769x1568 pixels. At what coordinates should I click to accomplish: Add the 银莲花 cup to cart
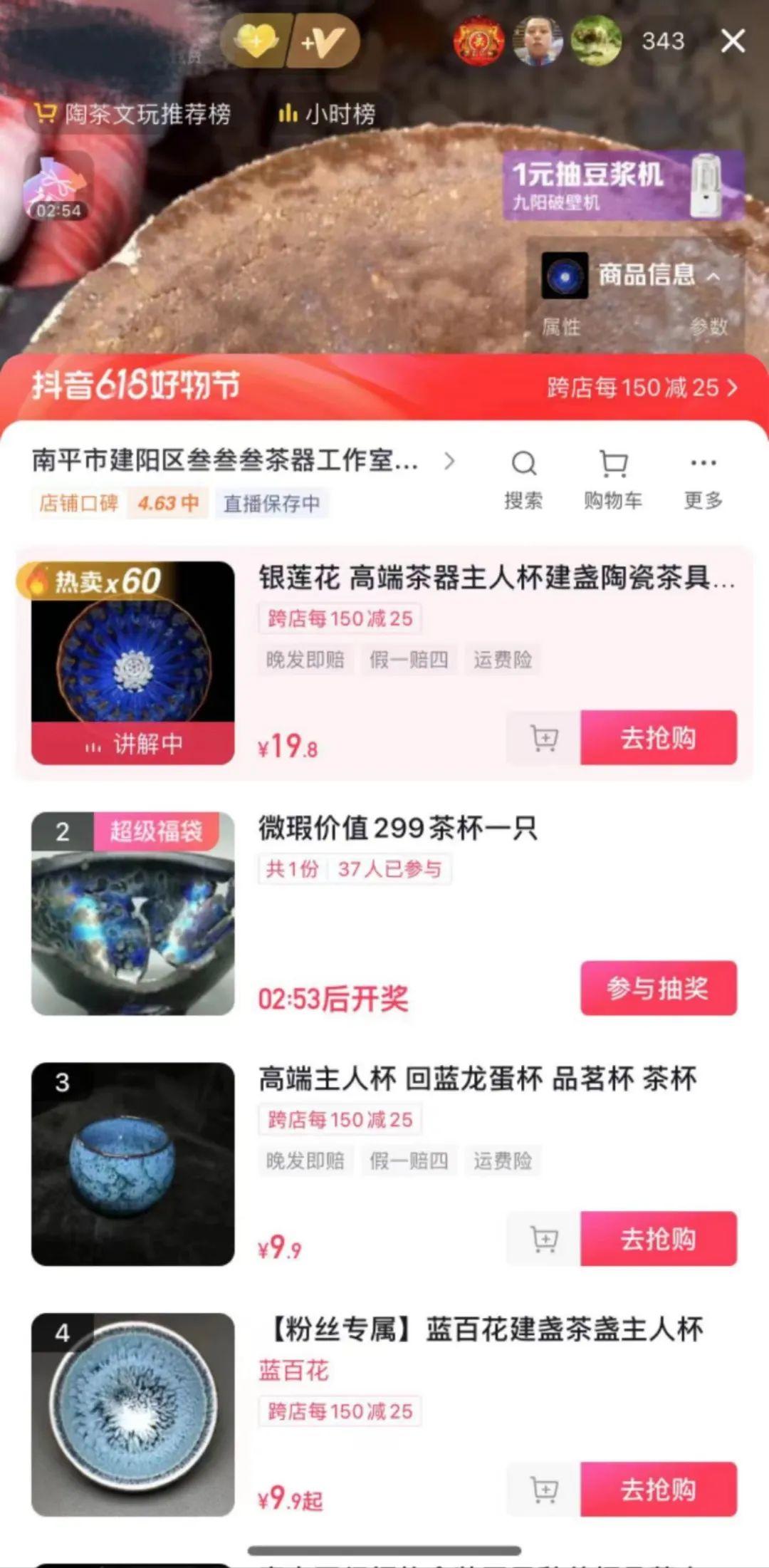[544, 738]
